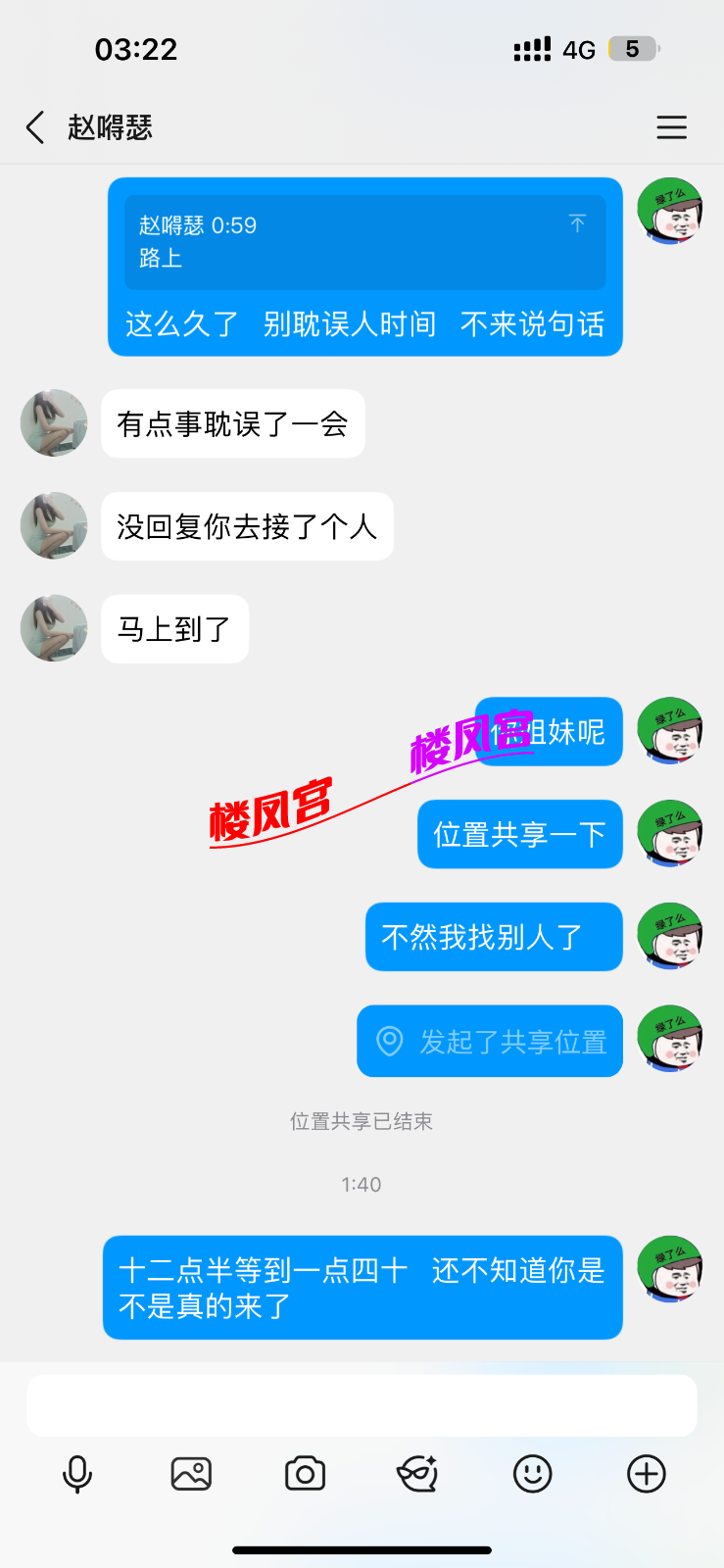Tap the 位置共享已结束 status notice
This screenshot has width=724, height=1568.
pyautogui.click(x=362, y=1122)
